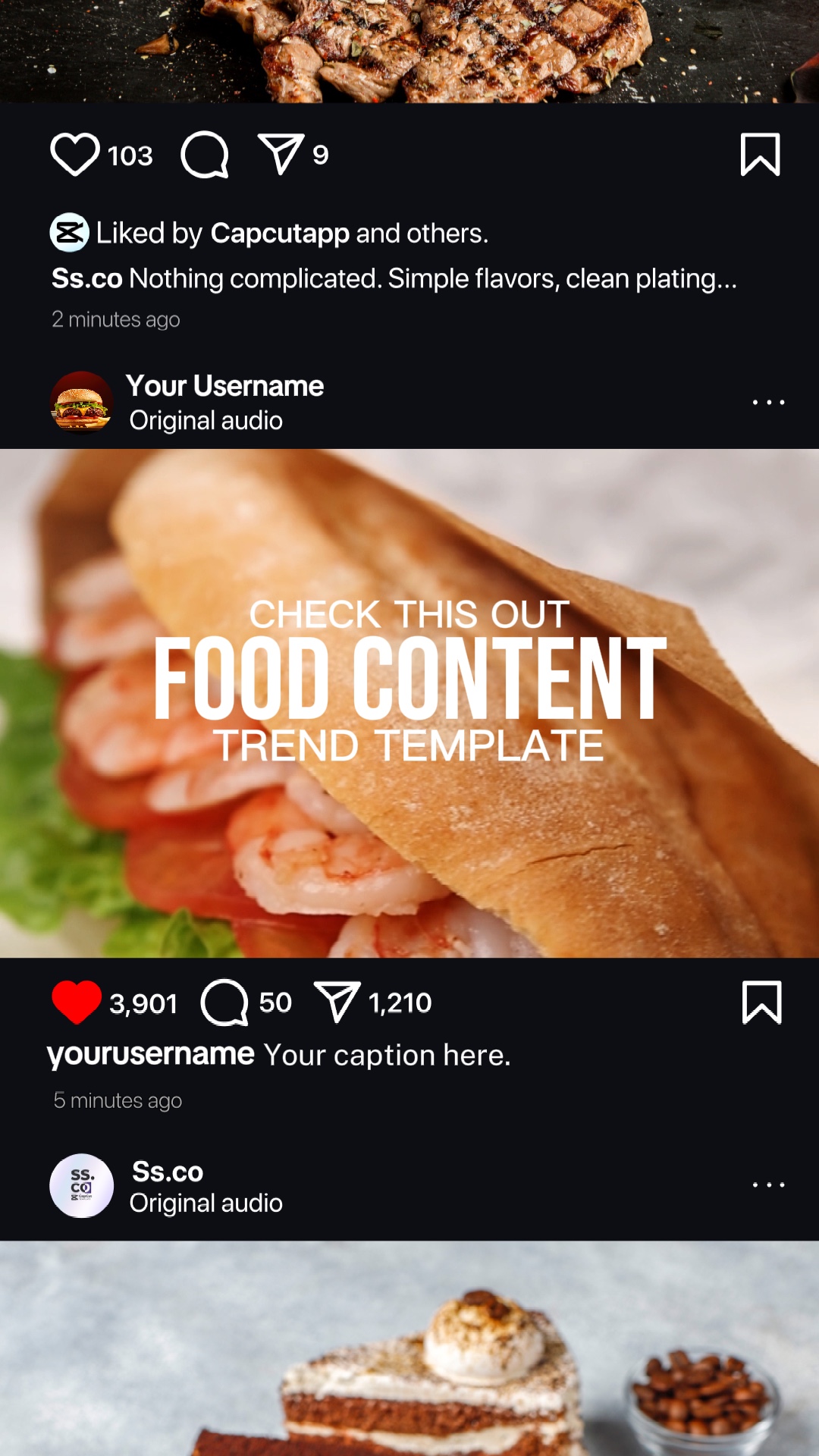Open the Capcutapp profile link
819x1456 pixels.
(x=280, y=233)
